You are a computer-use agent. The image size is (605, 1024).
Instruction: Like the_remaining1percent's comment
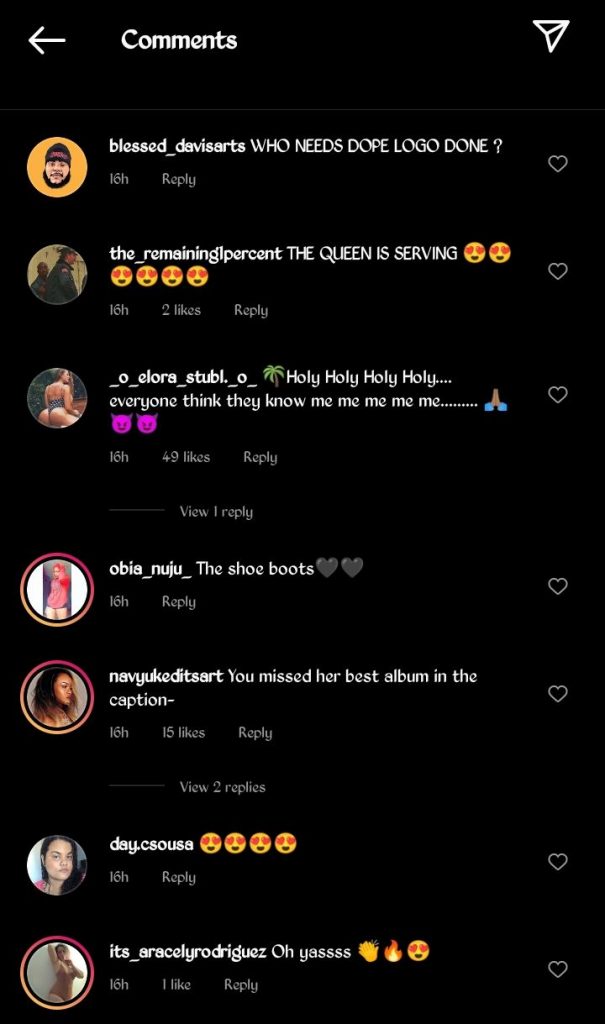(x=558, y=271)
